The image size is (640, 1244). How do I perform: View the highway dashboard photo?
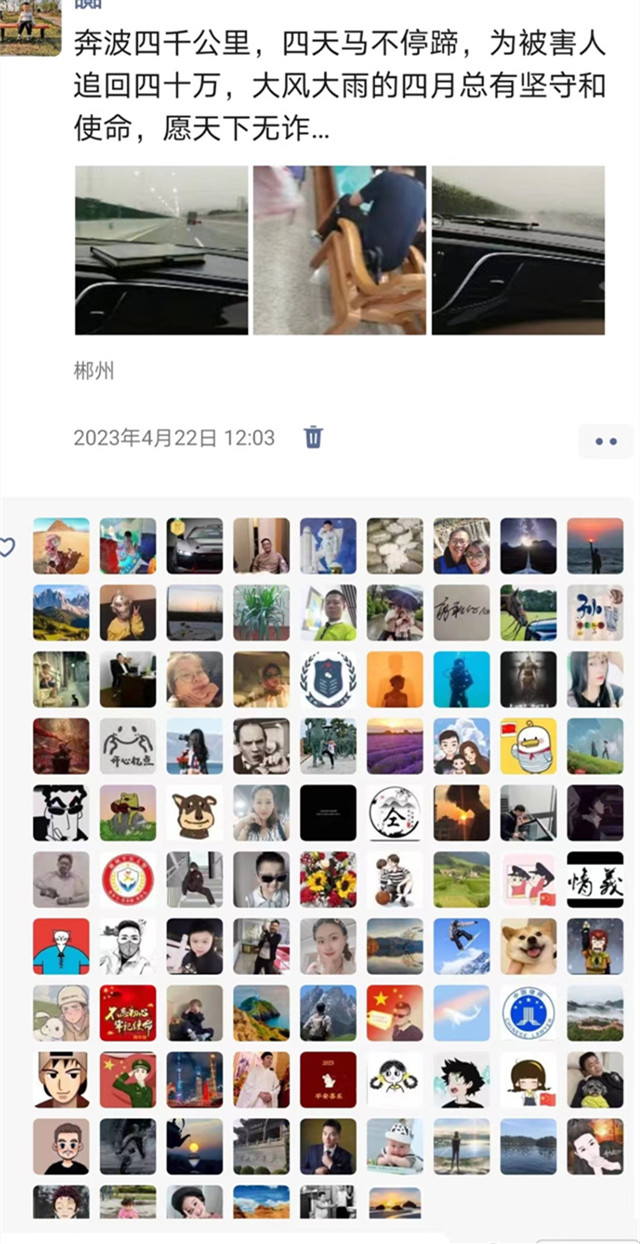tap(161, 250)
